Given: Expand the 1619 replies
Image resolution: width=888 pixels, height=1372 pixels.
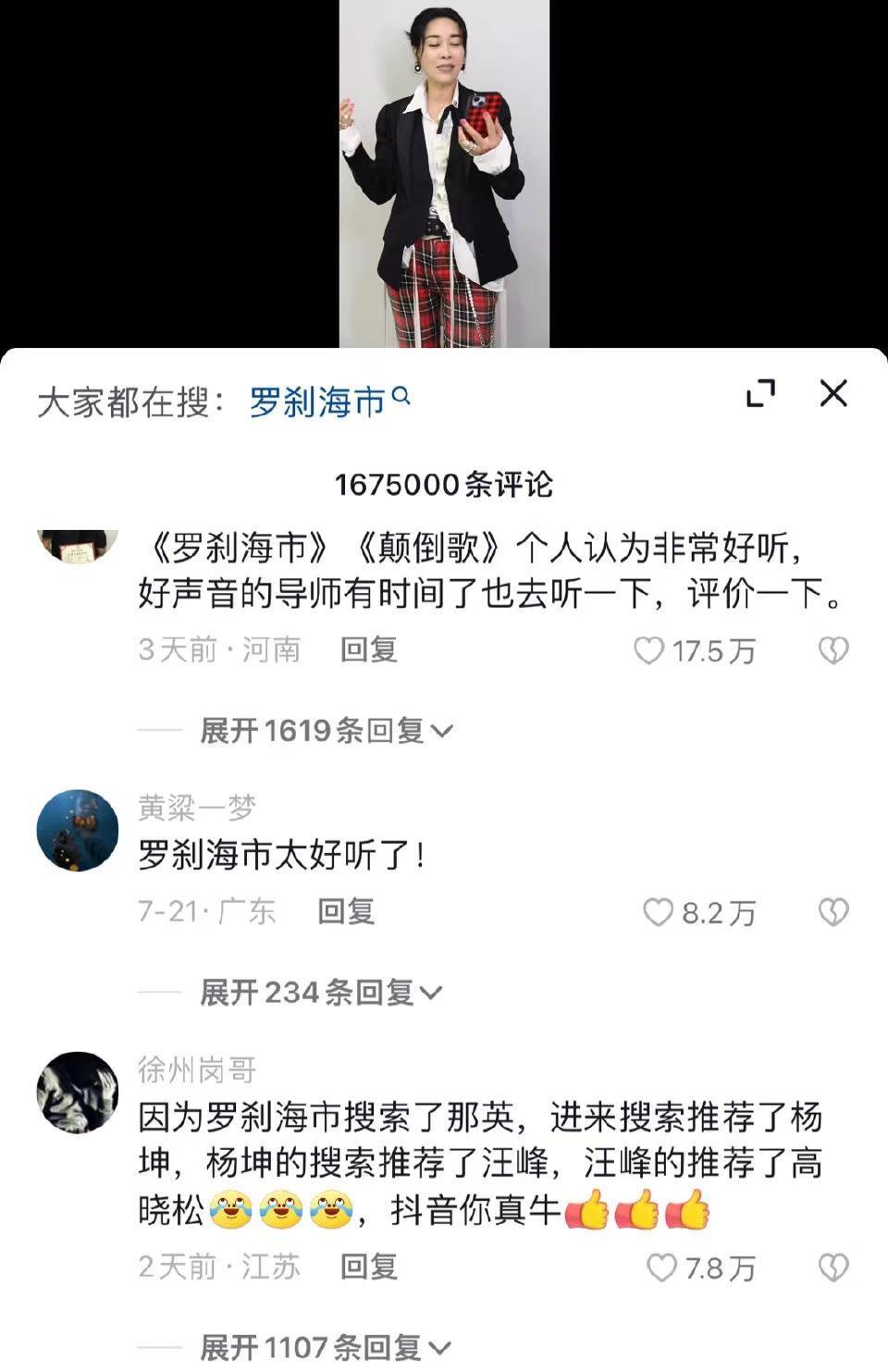Looking at the screenshot, I should pyautogui.click(x=326, y=731).
